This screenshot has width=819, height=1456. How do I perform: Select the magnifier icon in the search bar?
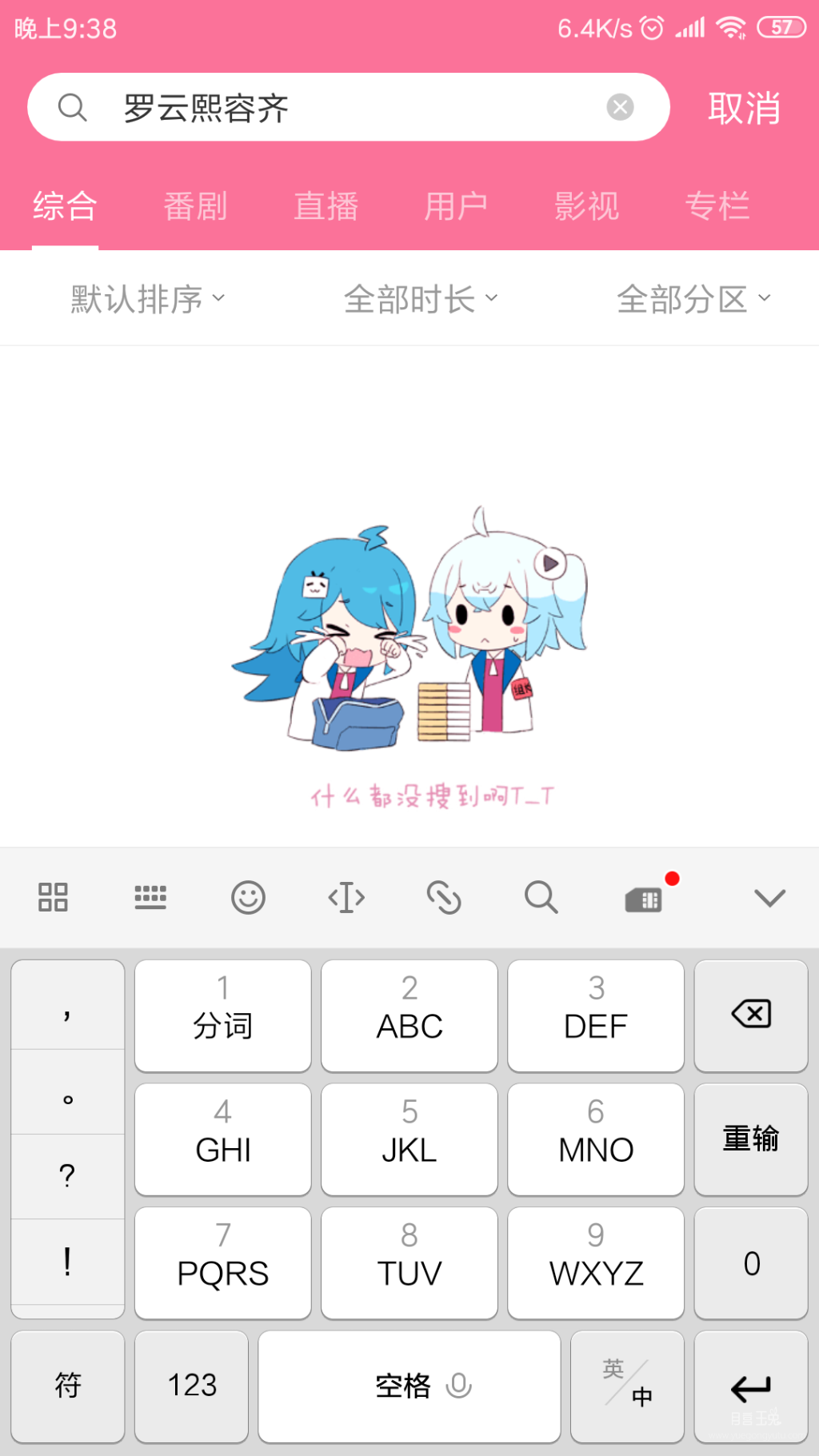(x=73, y=106)
